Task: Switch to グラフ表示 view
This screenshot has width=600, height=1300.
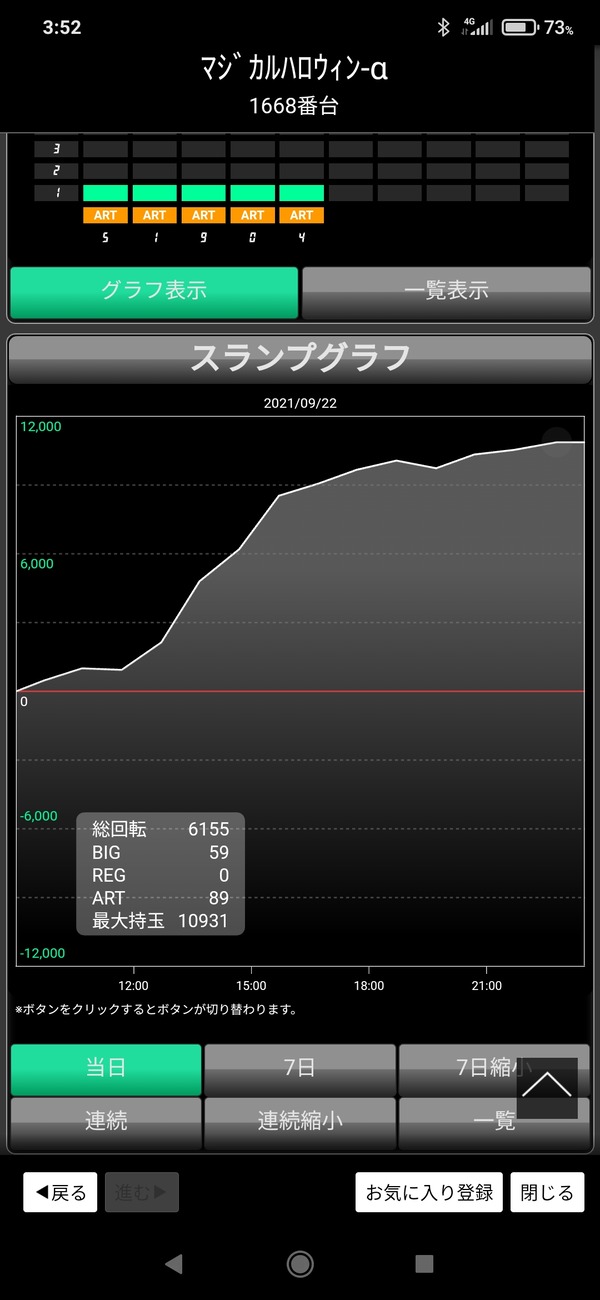Action: 154,291
